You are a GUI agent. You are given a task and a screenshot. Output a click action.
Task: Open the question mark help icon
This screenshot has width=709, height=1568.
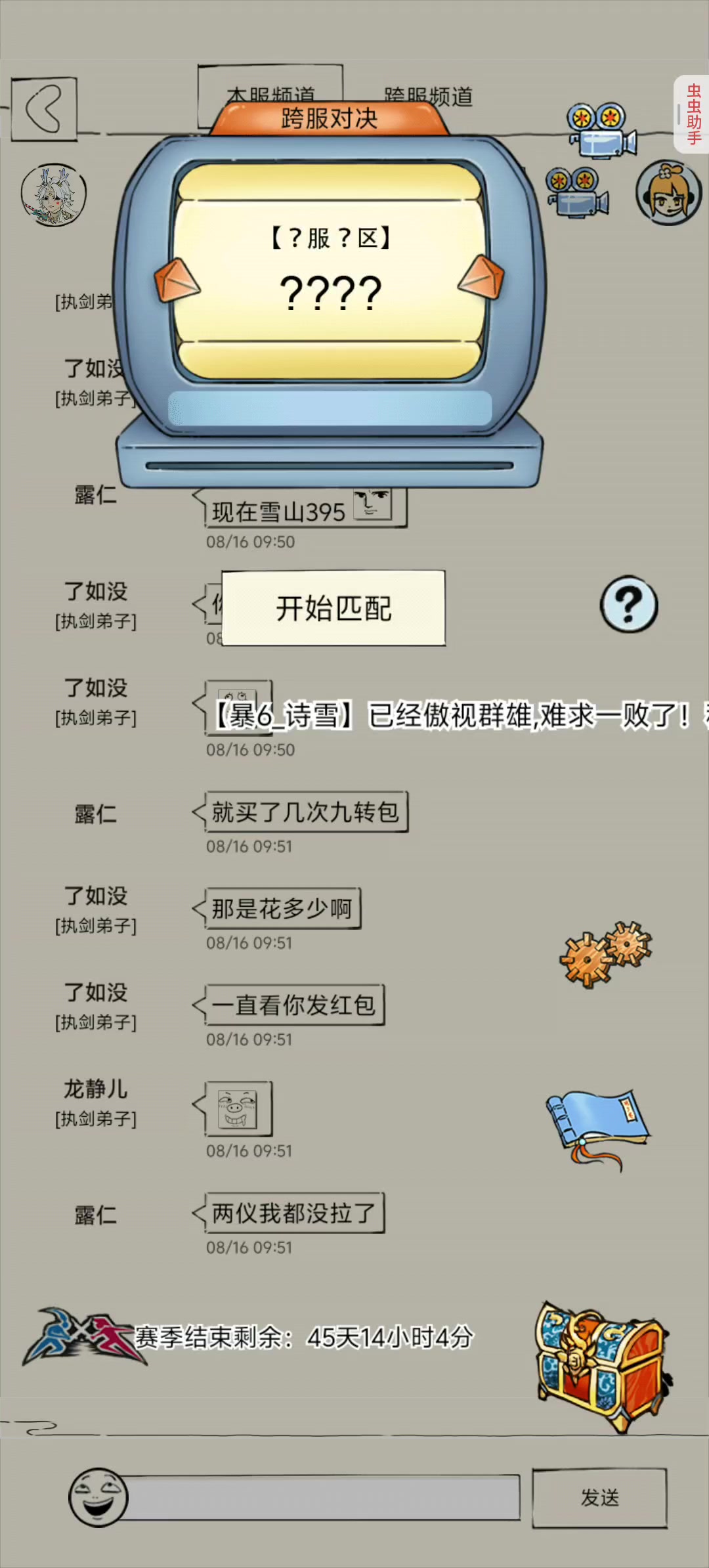click(629, 604)
